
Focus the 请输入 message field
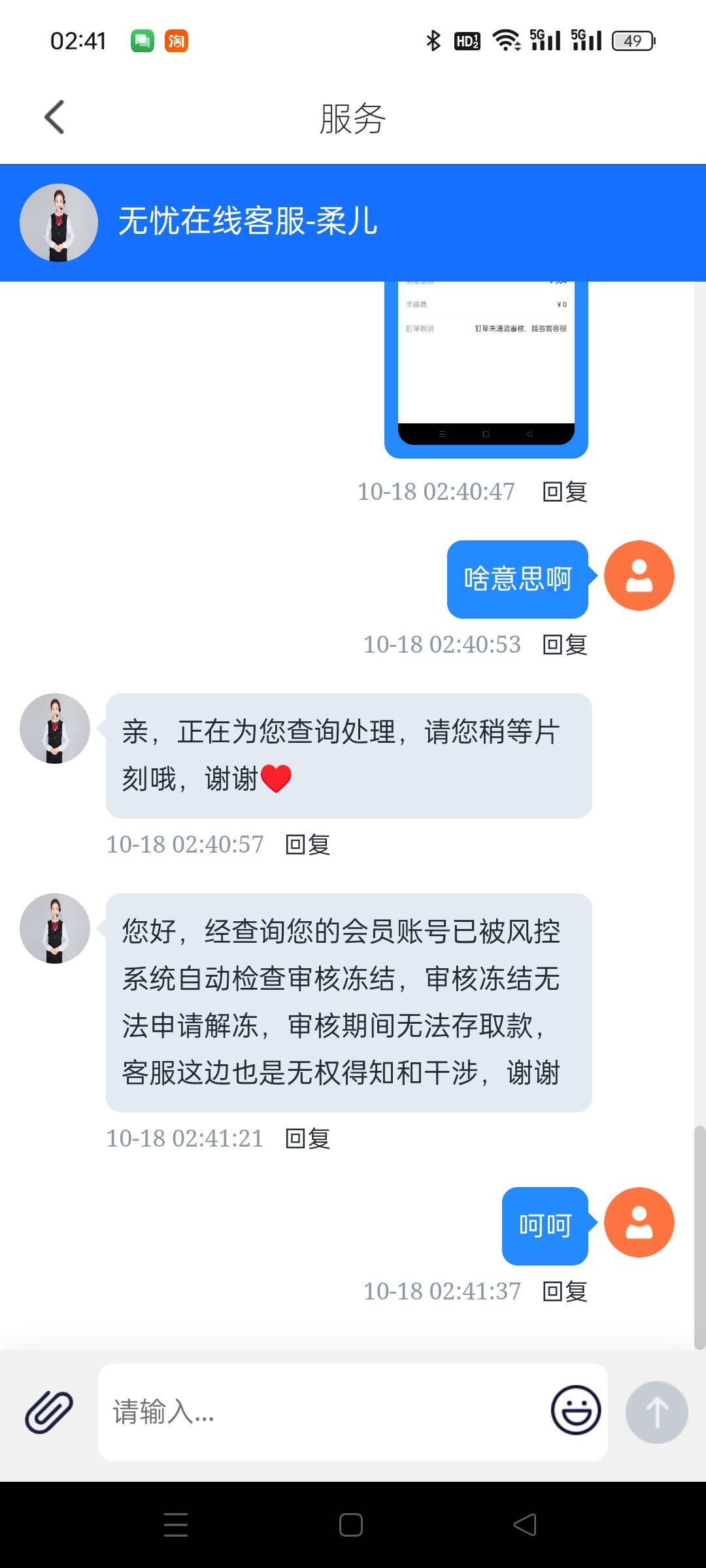(x=320, y=1412)
